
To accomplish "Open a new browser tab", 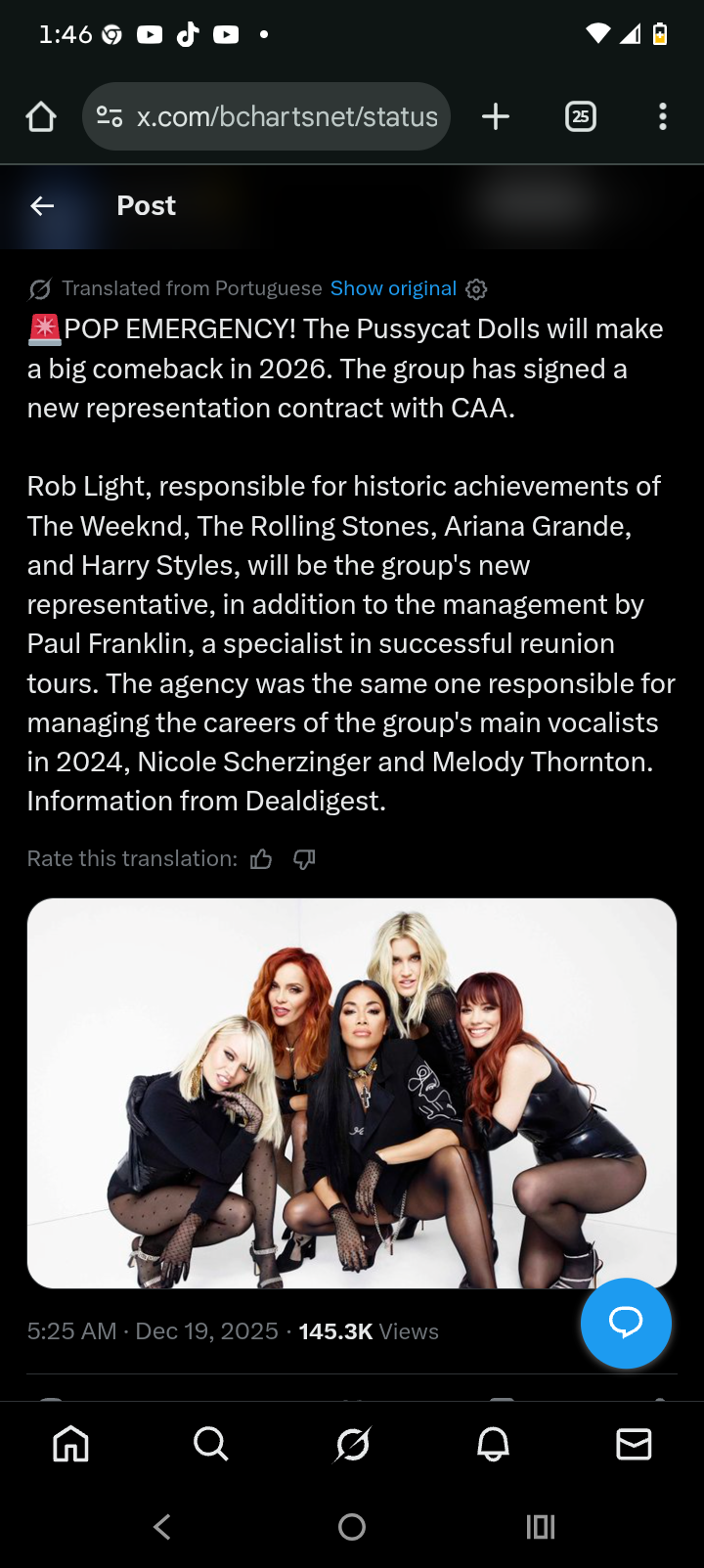I will (496, 117).
